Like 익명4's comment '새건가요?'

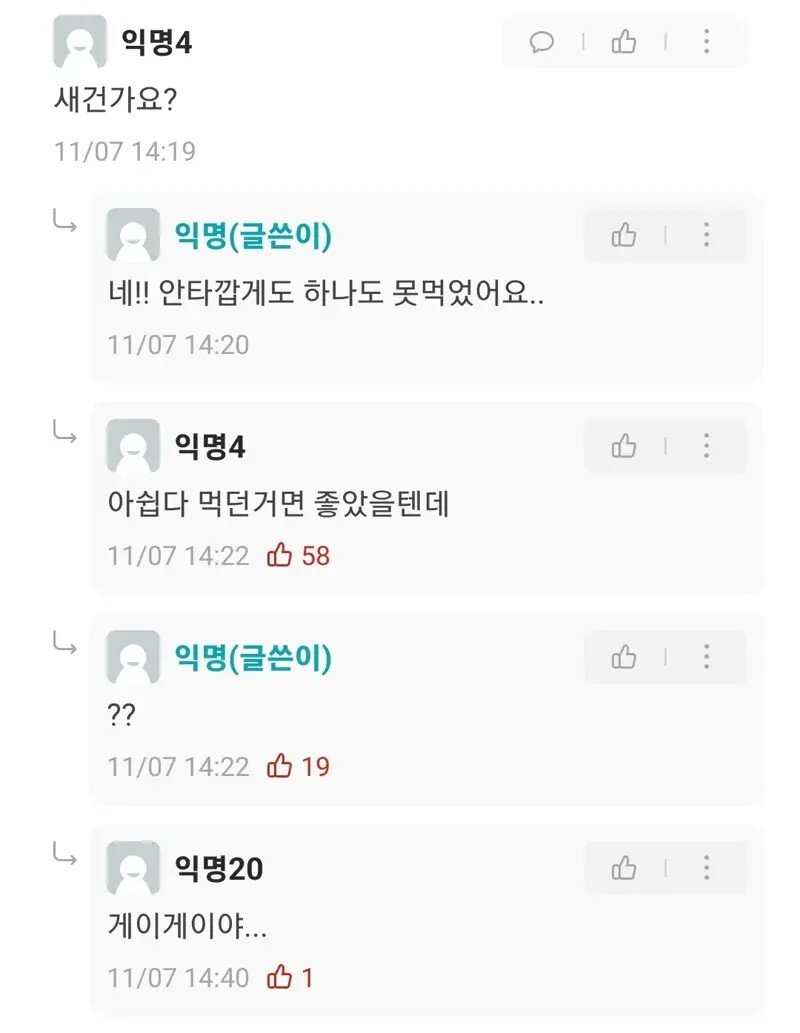[624, 41]
